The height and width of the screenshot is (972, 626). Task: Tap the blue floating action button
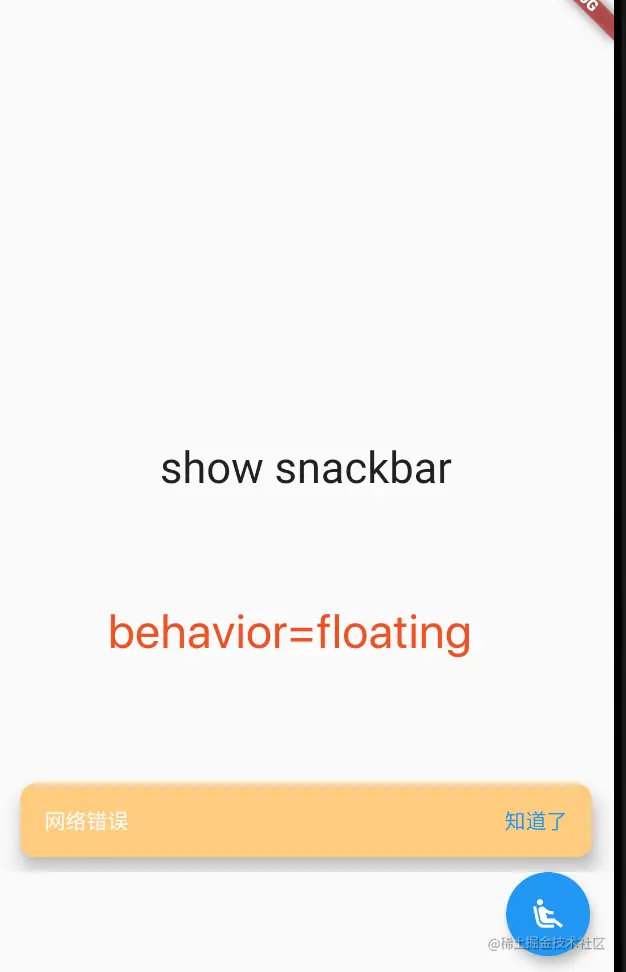click(x=547, y=913)
